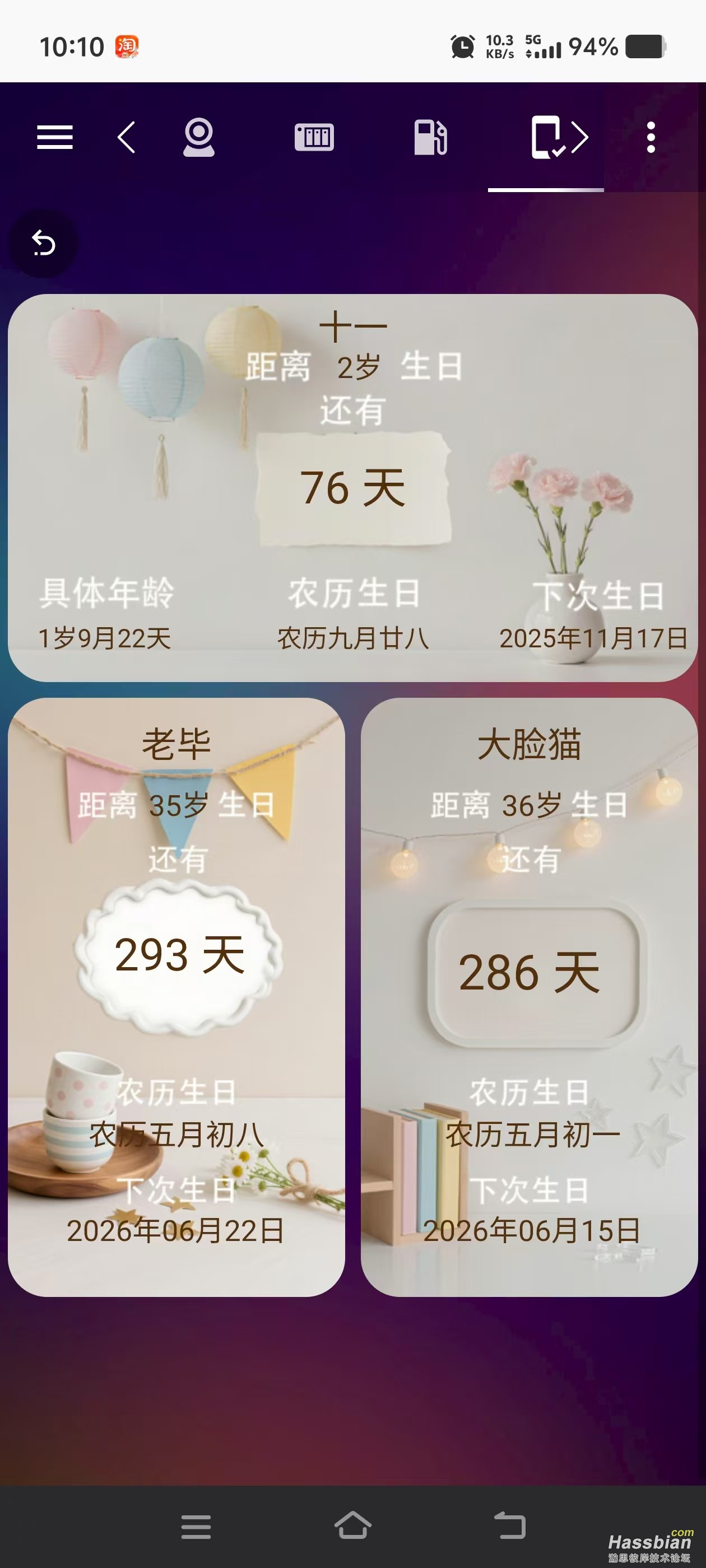
Task: Open the 老毕 birthday card
Action: point(176,996)
